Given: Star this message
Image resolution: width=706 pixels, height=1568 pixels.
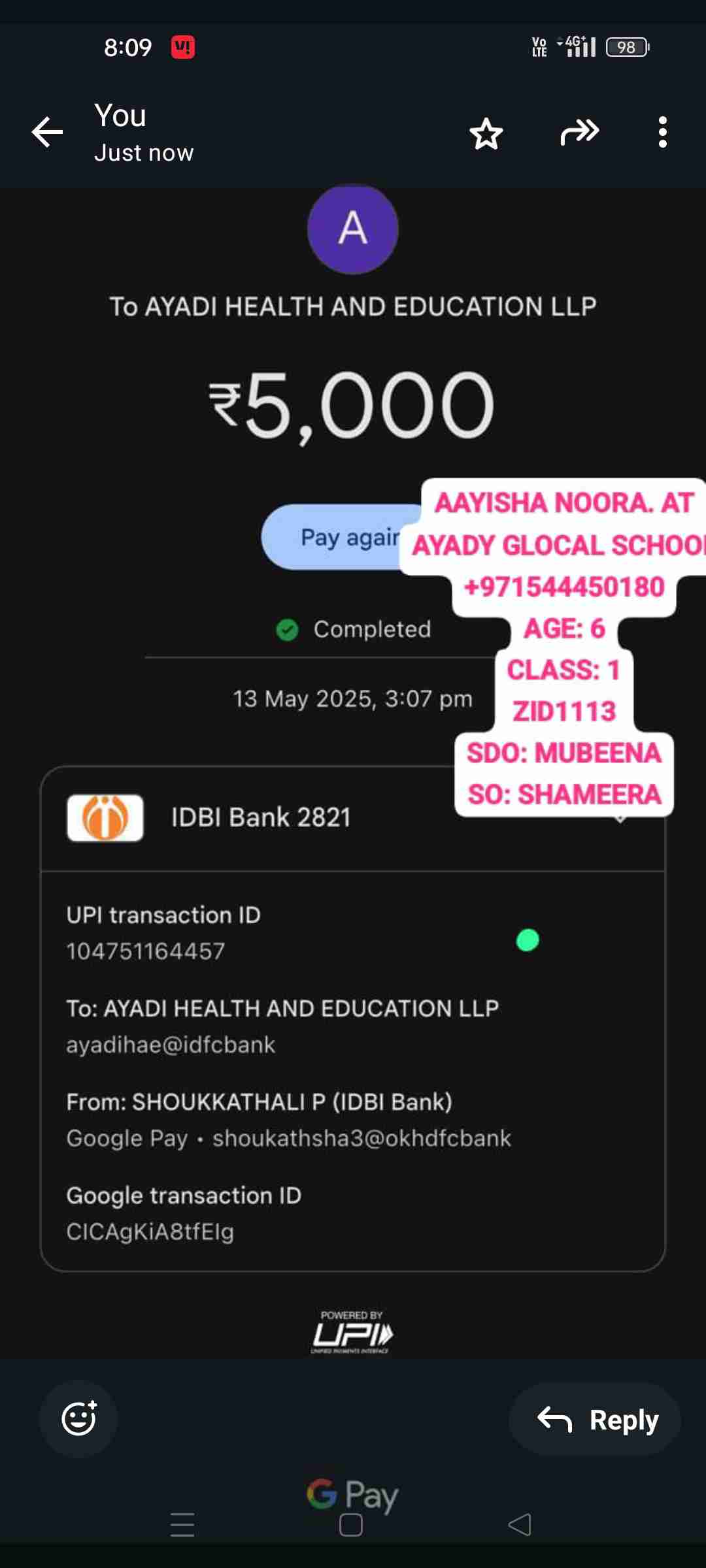Looking at the screenshot, I should [486, 133].
